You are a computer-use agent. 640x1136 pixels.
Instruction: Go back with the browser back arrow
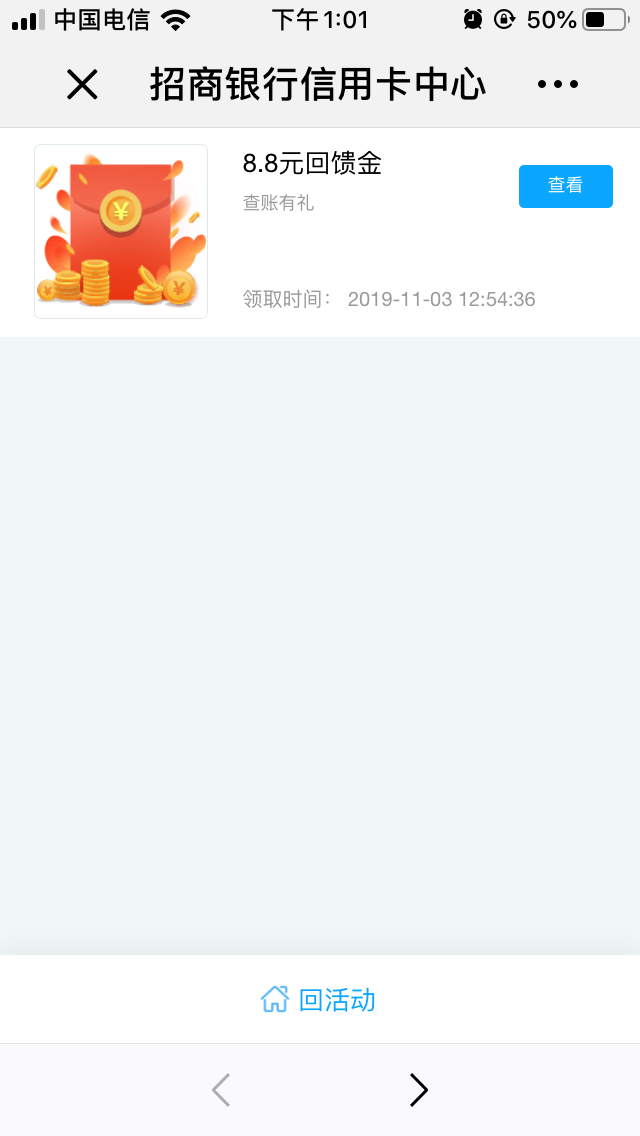pyautogui.click(x=222, y=1089)
